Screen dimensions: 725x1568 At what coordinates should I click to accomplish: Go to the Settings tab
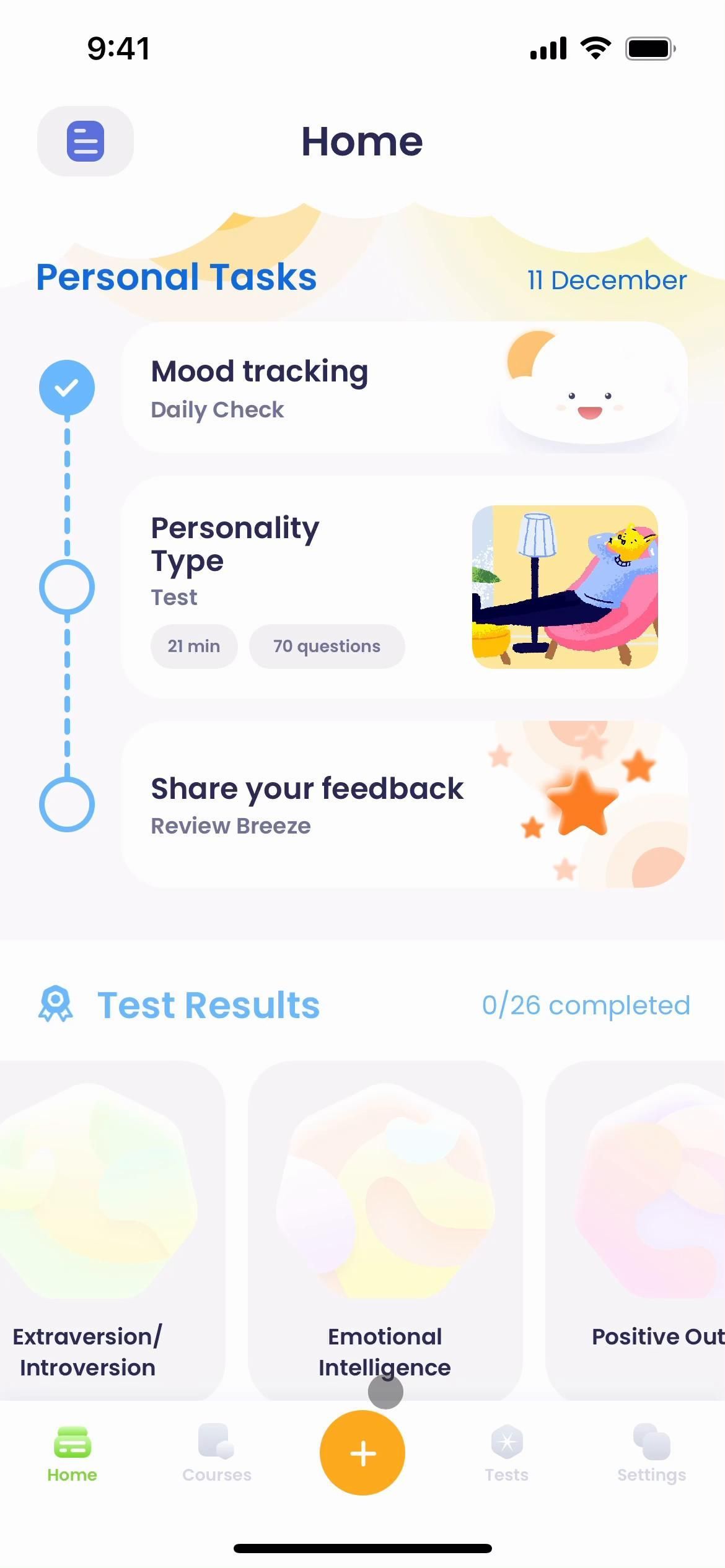651,1453
